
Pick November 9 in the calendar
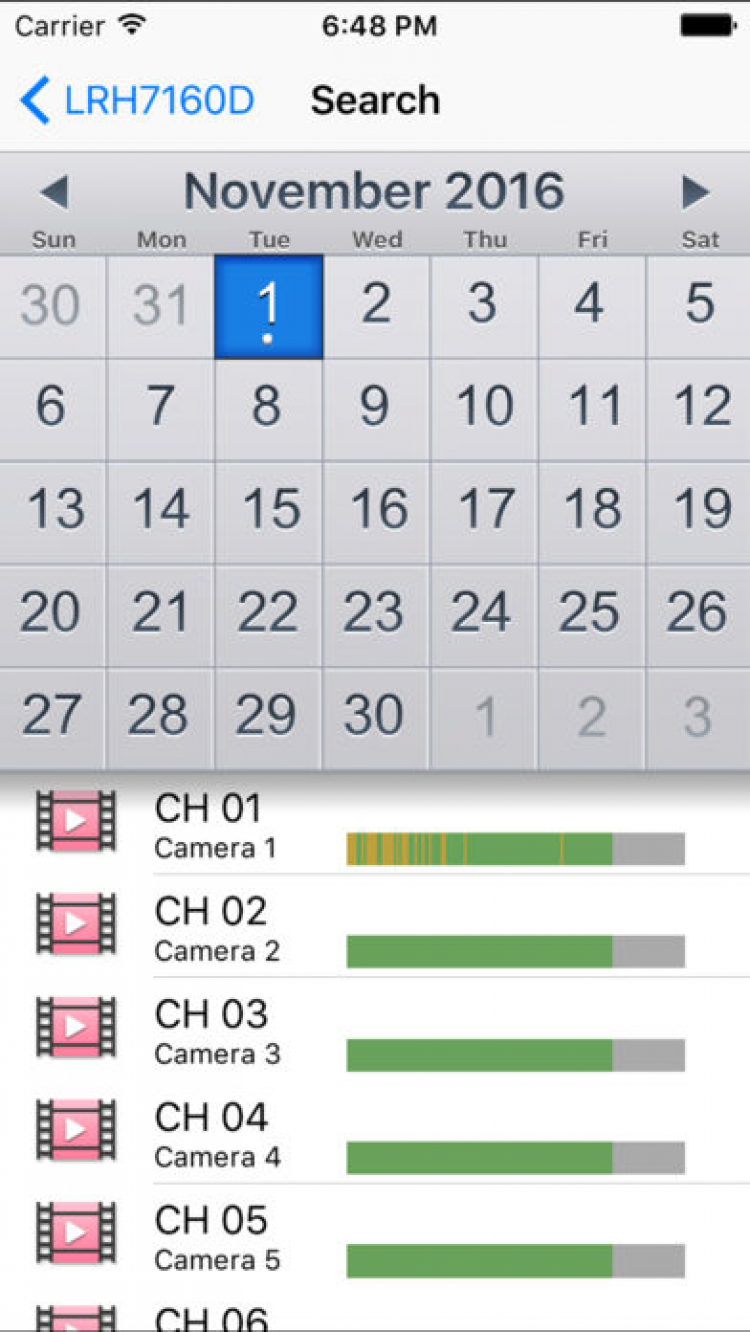click(x=376, y=409)
